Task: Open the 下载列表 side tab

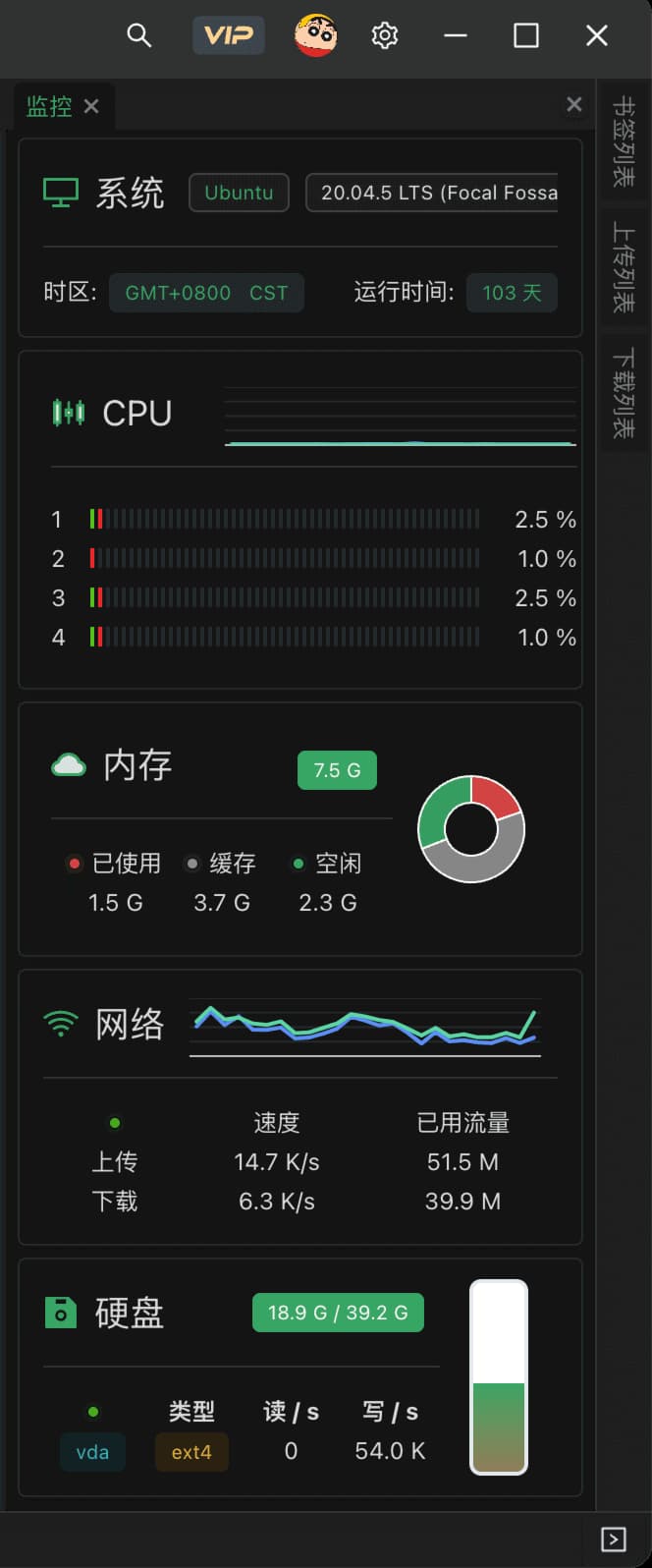Action: pos(624,392)
